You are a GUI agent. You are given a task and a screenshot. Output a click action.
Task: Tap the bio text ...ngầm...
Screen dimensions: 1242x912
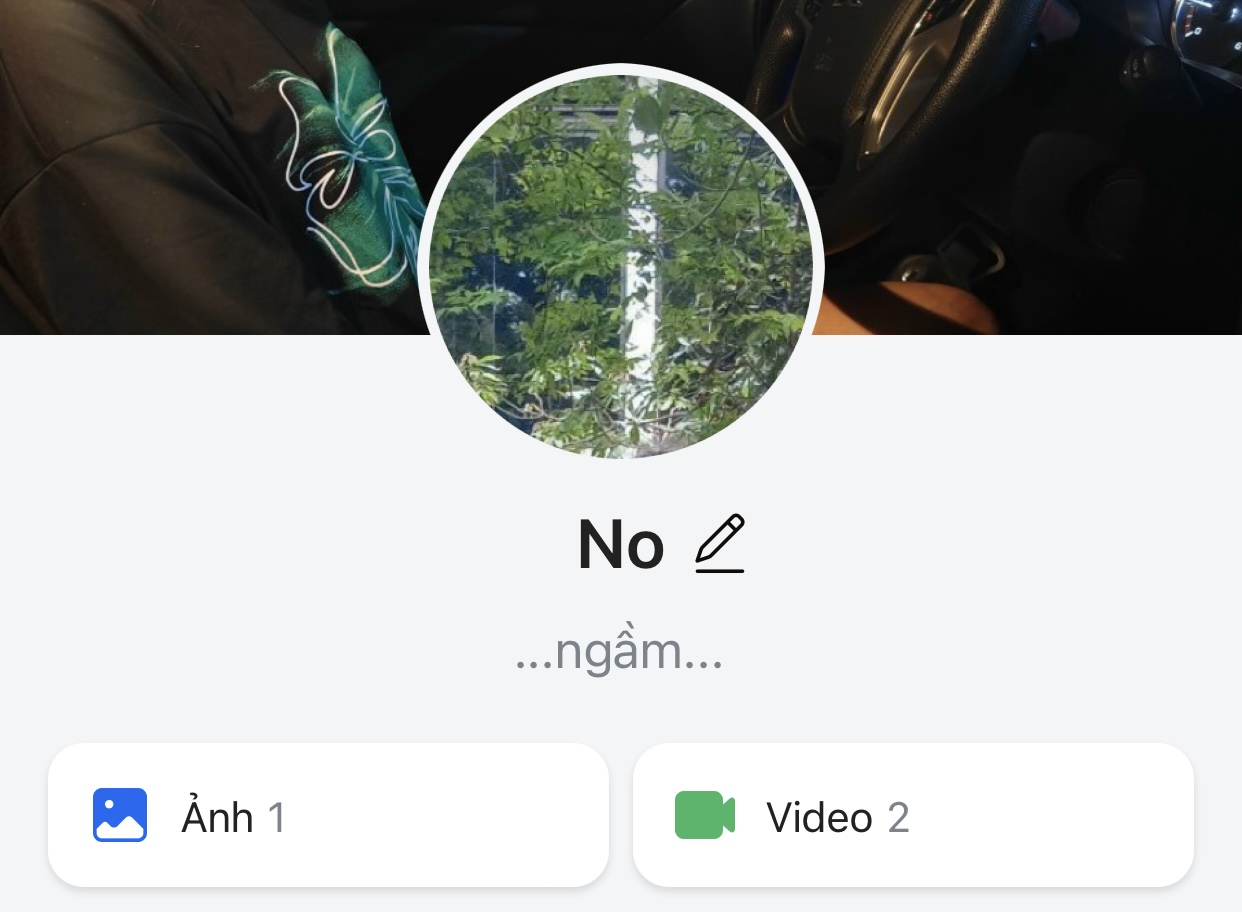tap(620, 653)
